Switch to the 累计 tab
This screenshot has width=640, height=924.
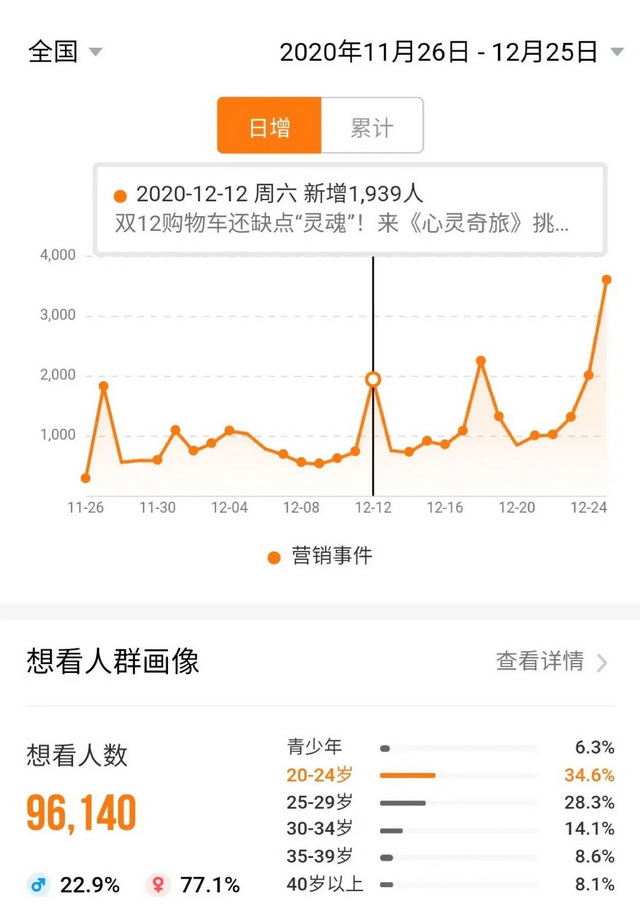372,126
